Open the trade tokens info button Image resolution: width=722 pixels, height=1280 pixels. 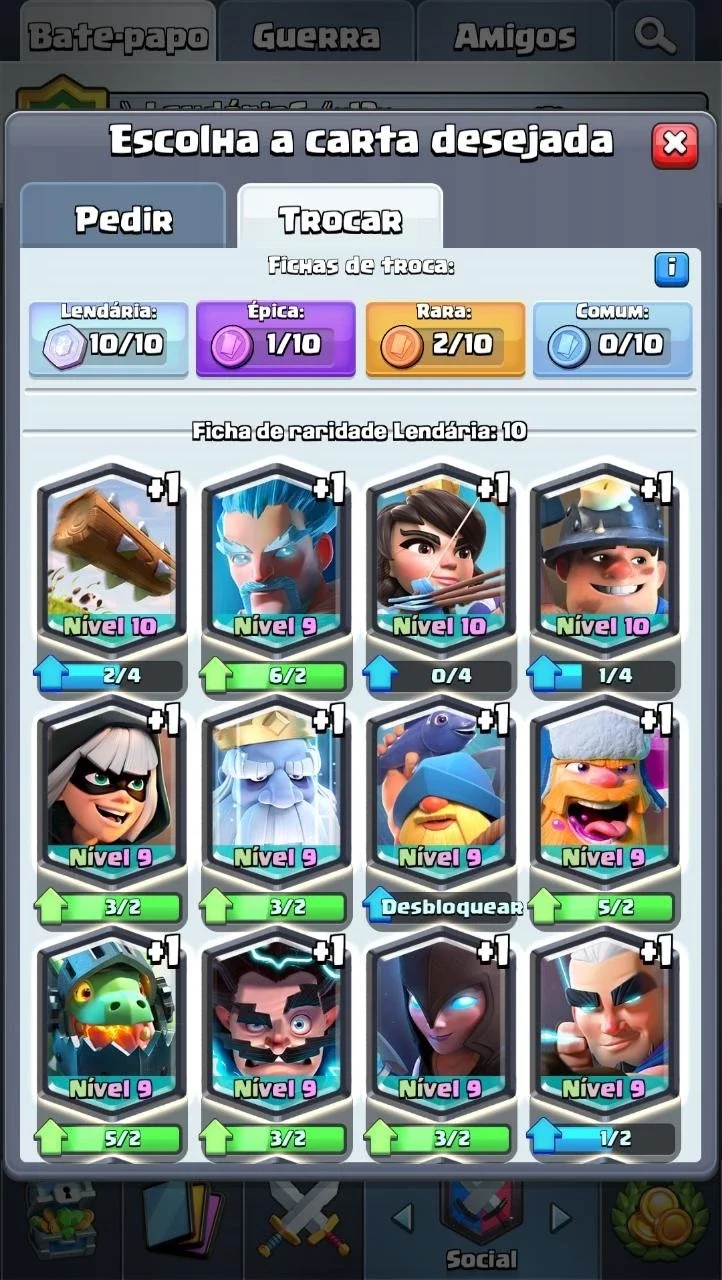pyautogui.click(x=672, y=268)
